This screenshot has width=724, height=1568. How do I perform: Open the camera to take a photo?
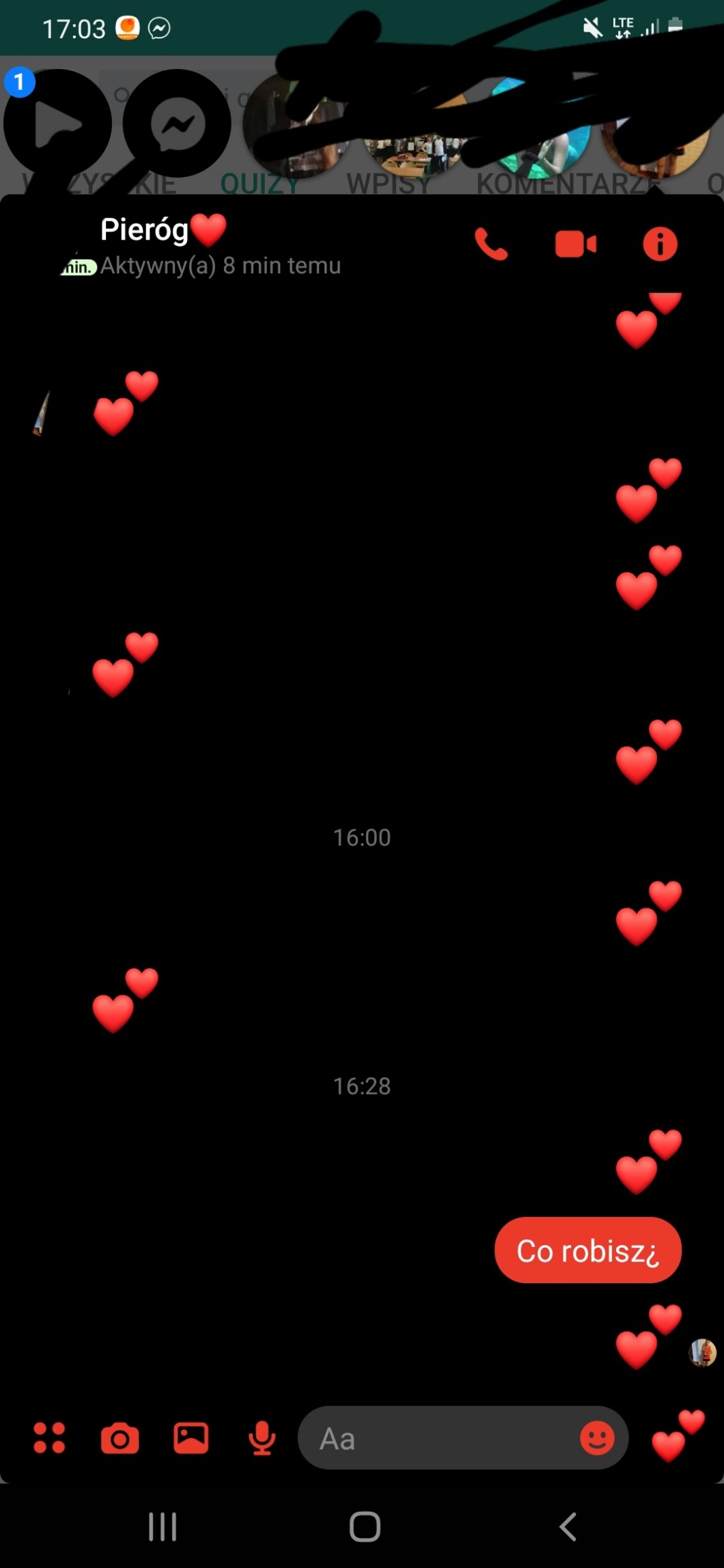click(120, 1438)
